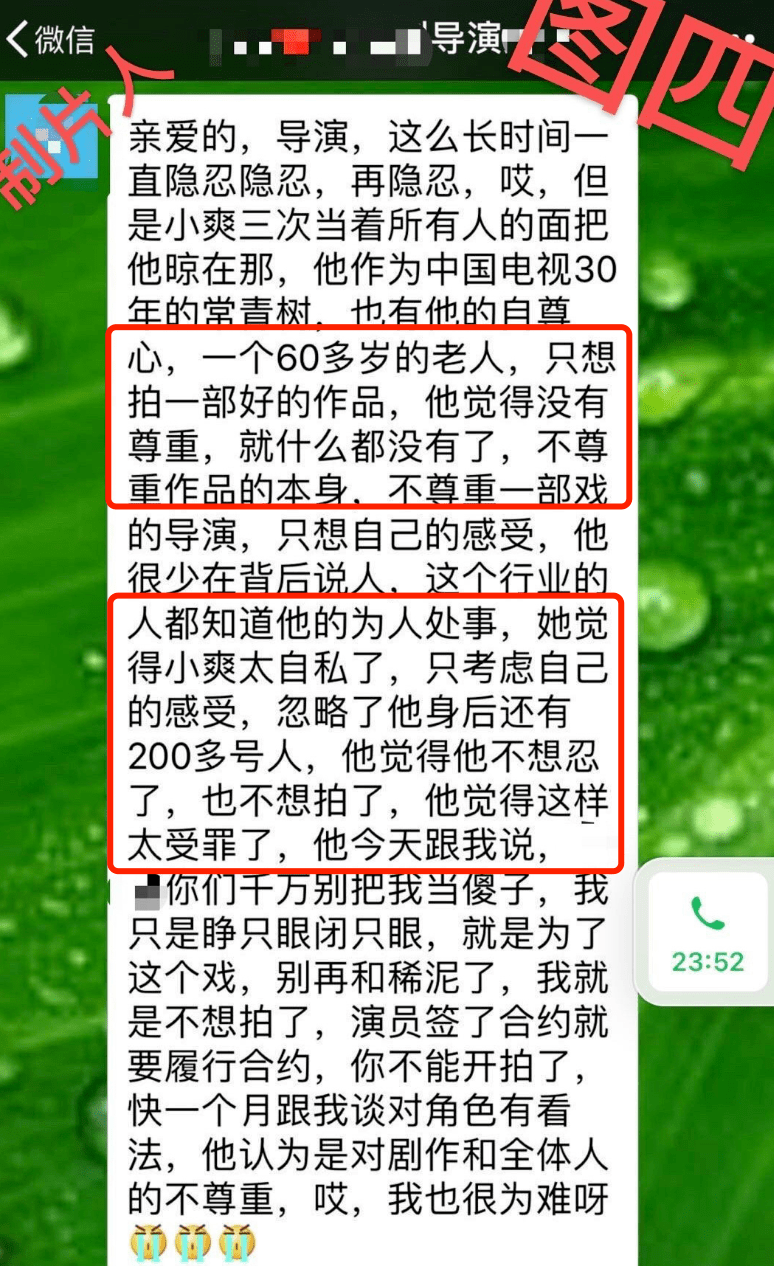Go back to the 微信 chat list
The width and height of the screenshot is (774, 1266).
click(x=50, y=40)
